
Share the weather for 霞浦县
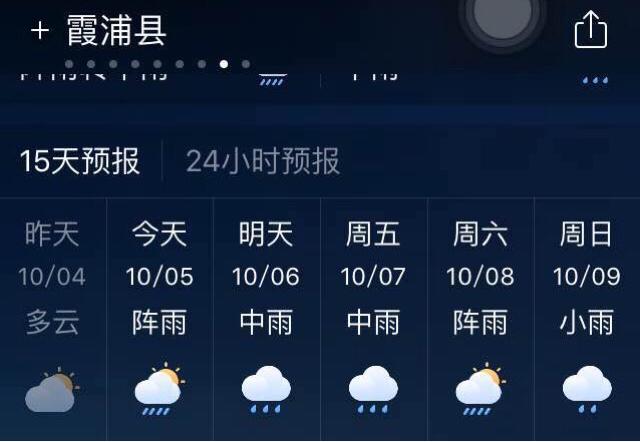(x=591, y=30)
